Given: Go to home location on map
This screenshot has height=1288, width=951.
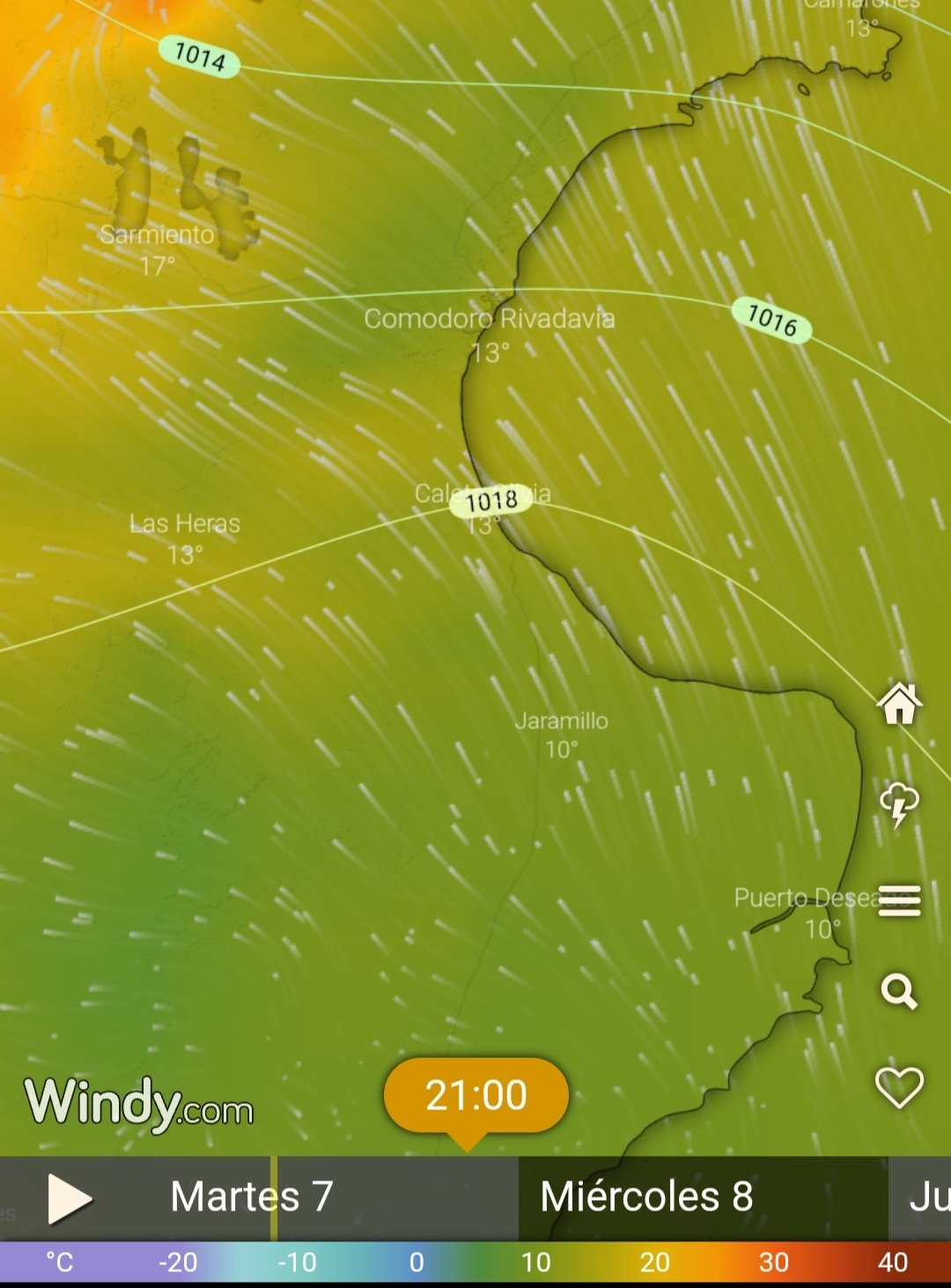Looking at the screenshot, I should 899,704.
